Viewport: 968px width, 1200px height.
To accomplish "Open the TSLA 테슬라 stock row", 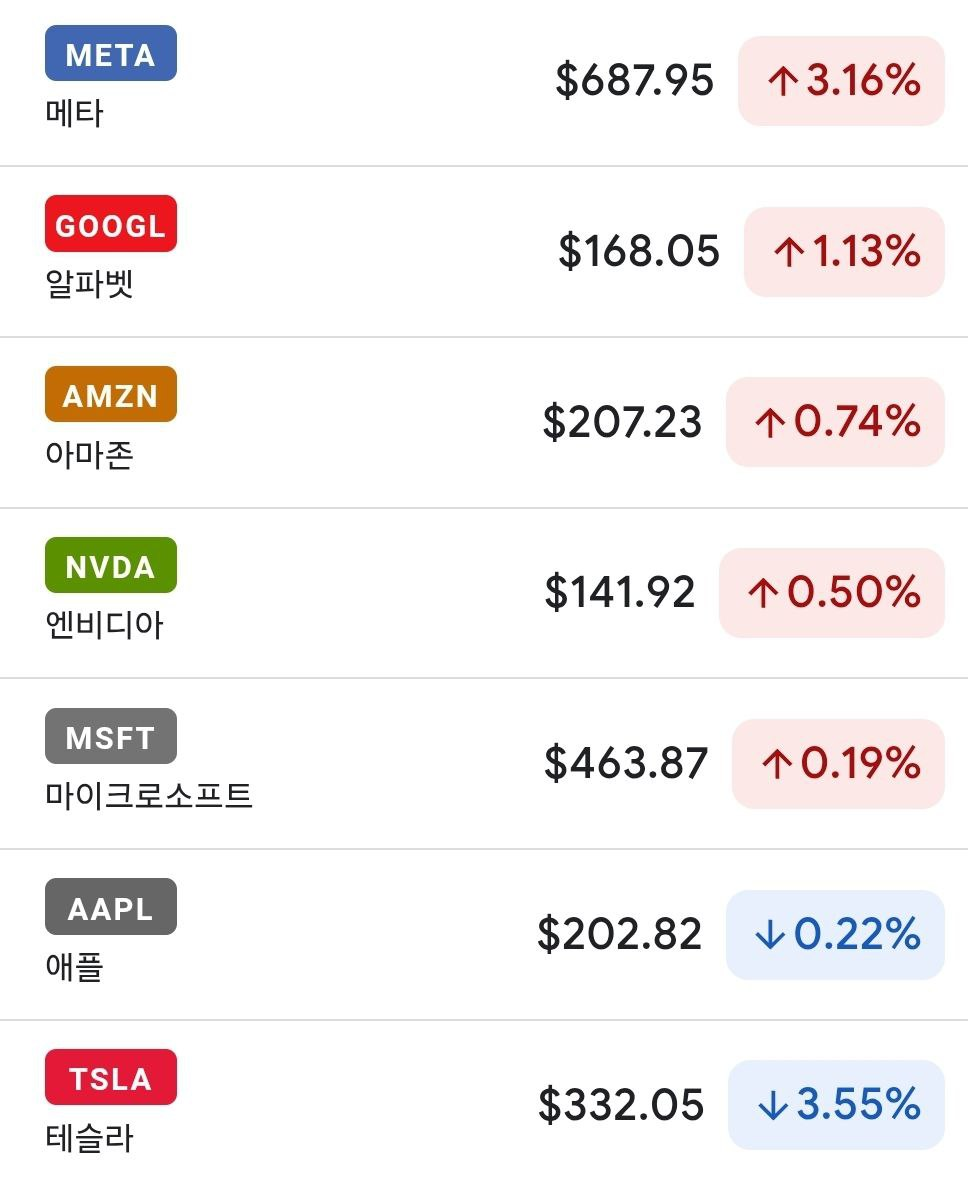I will coord(484,1105).
